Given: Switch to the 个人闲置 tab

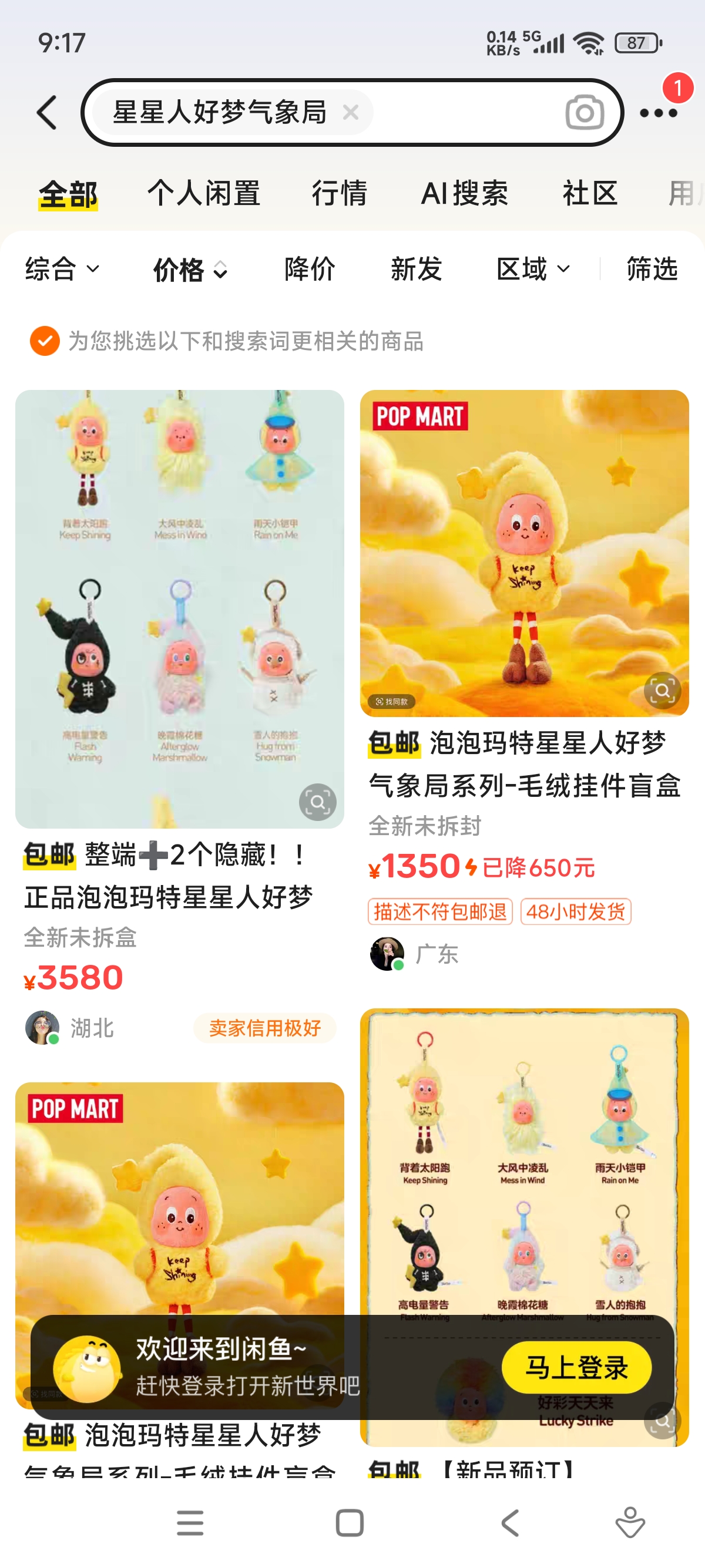Looking at the screenshot, I should 203,194.
